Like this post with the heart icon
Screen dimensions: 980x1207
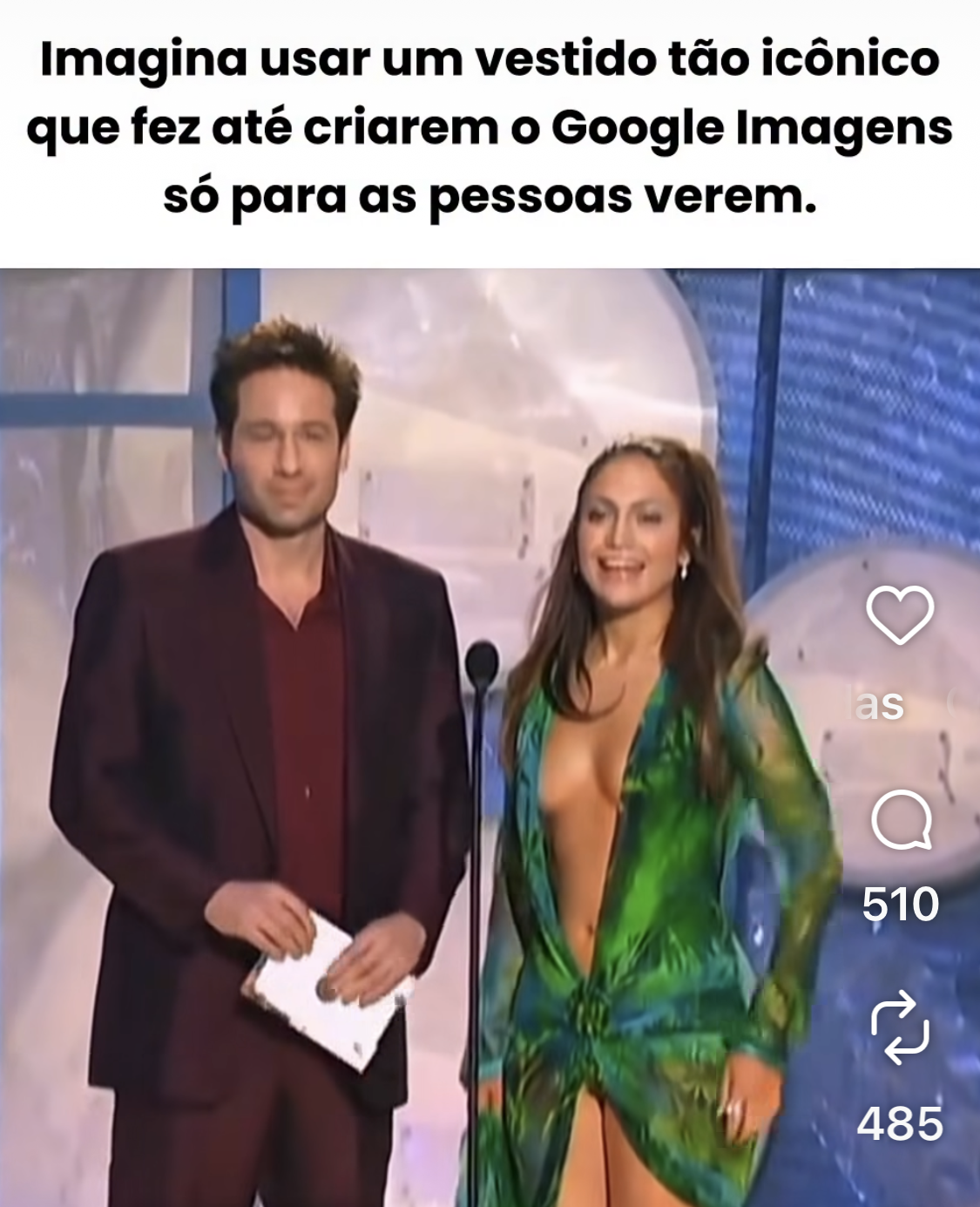coord(900,615)
